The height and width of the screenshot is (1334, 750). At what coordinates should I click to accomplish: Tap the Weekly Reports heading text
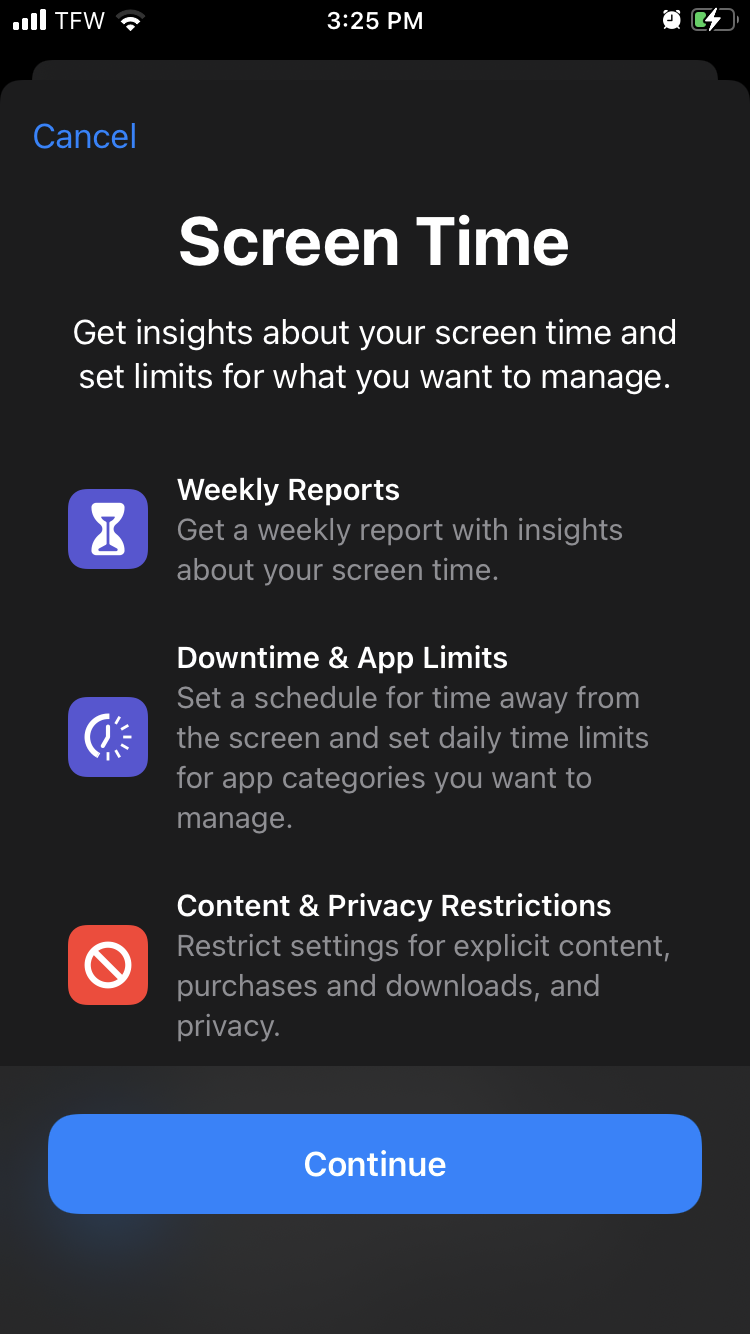pos(288,490)
